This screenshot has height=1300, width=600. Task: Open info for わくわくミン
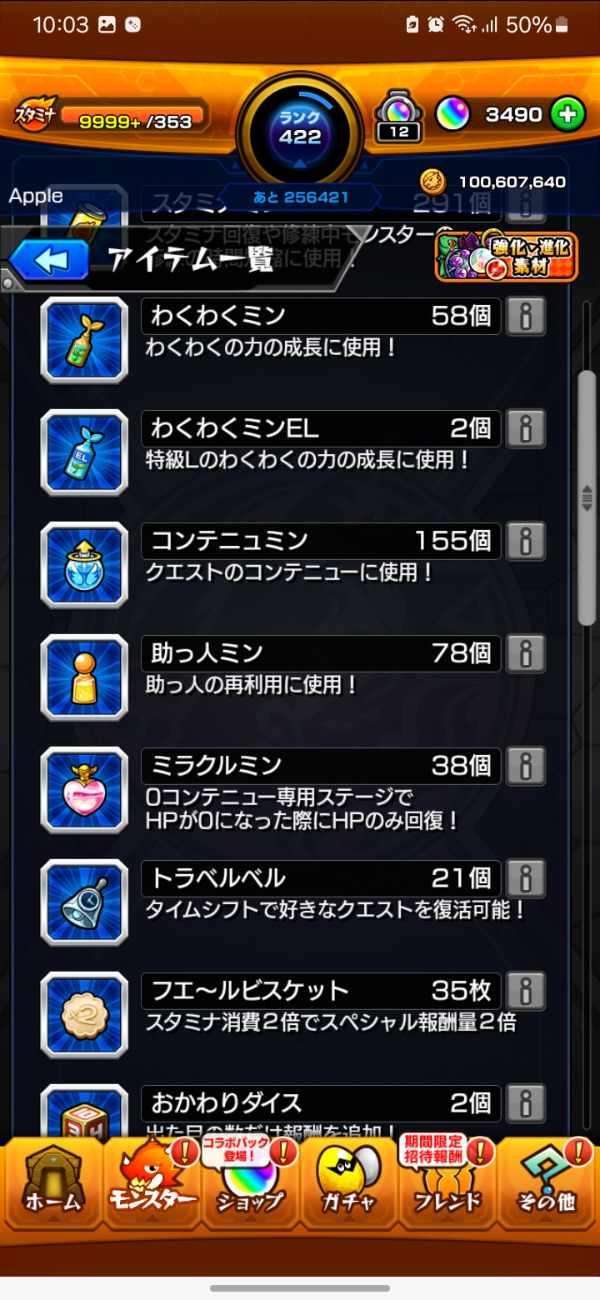pyautogui.click(x=526, y=316)
